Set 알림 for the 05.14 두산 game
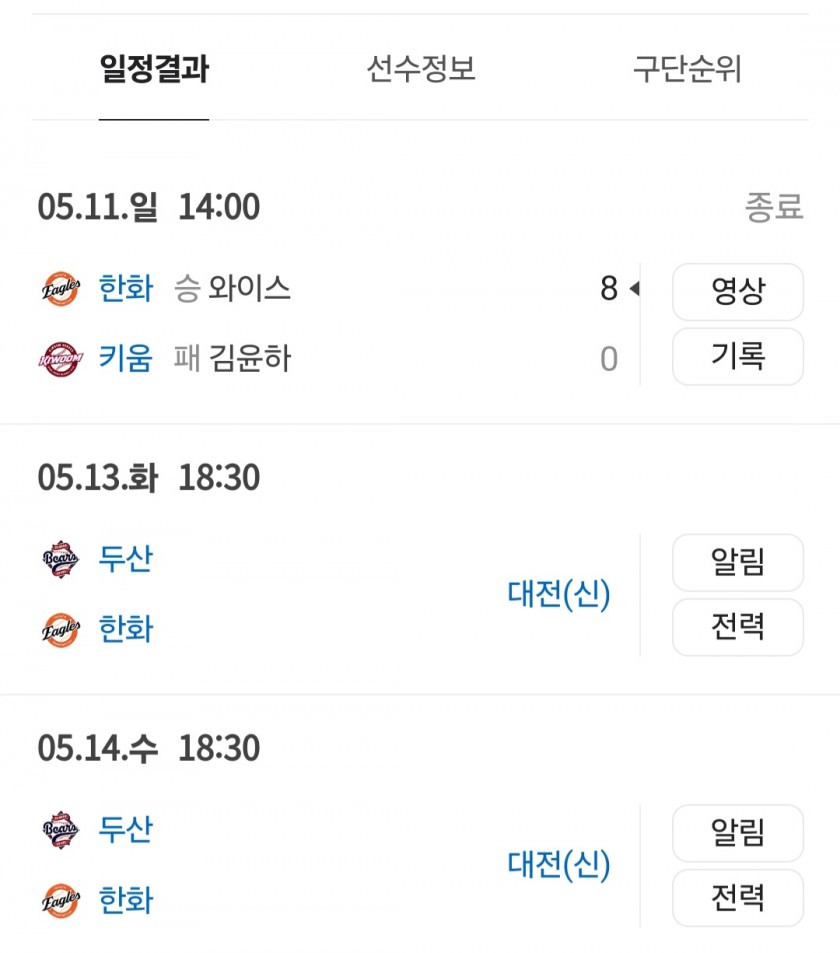This screenshot has width=840, height=953. (737, 833)
